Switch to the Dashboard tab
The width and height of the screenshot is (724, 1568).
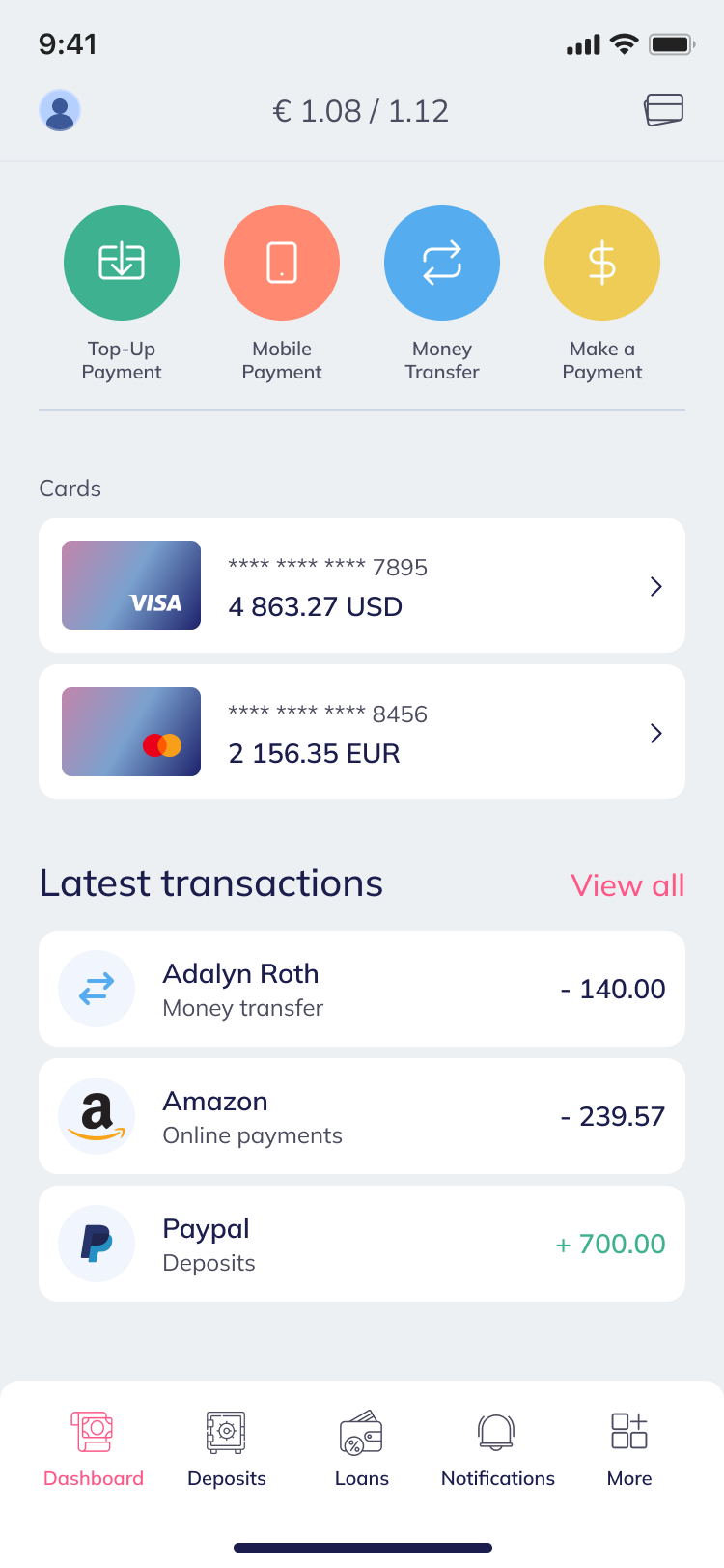93,1445
